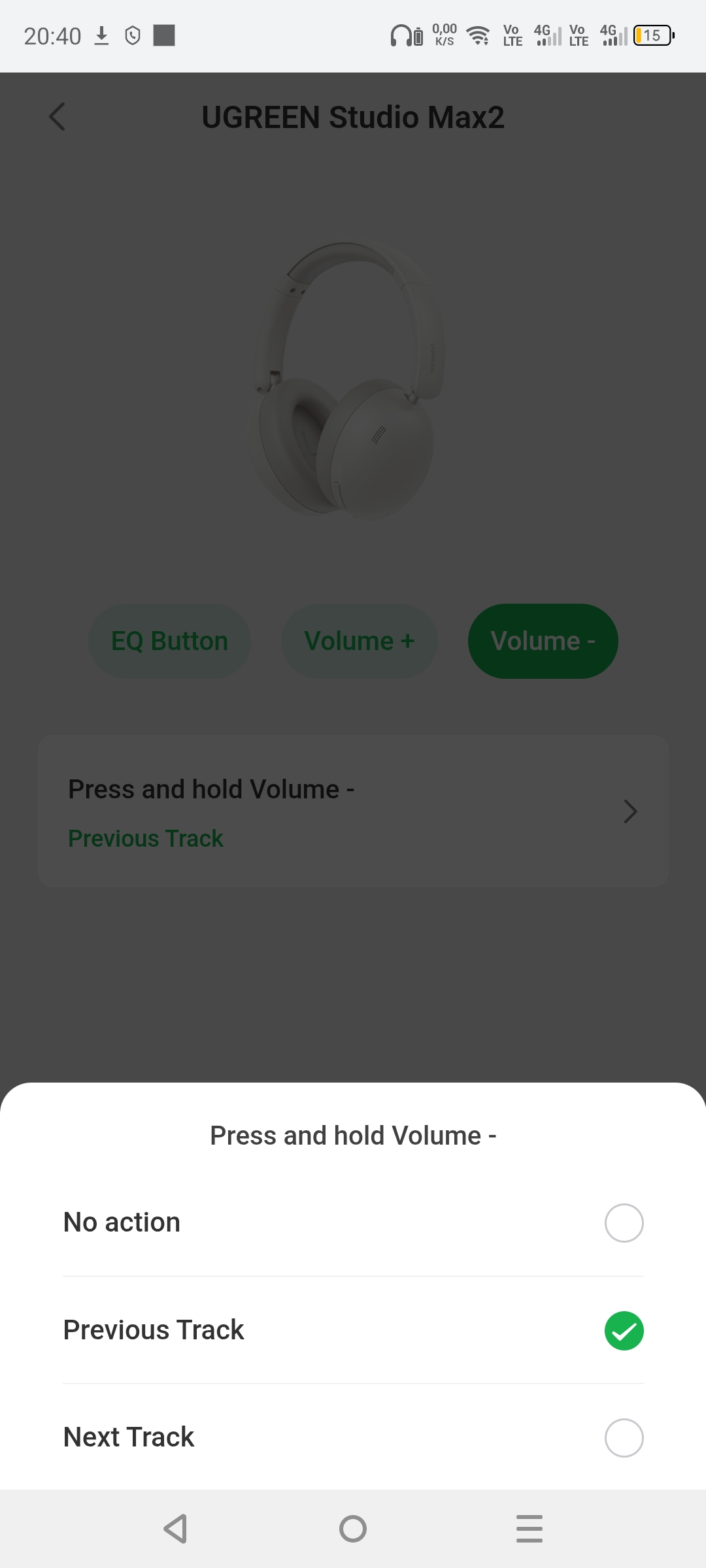
Task: Go back with the system back button
Action: click(x=175, y=1529)
